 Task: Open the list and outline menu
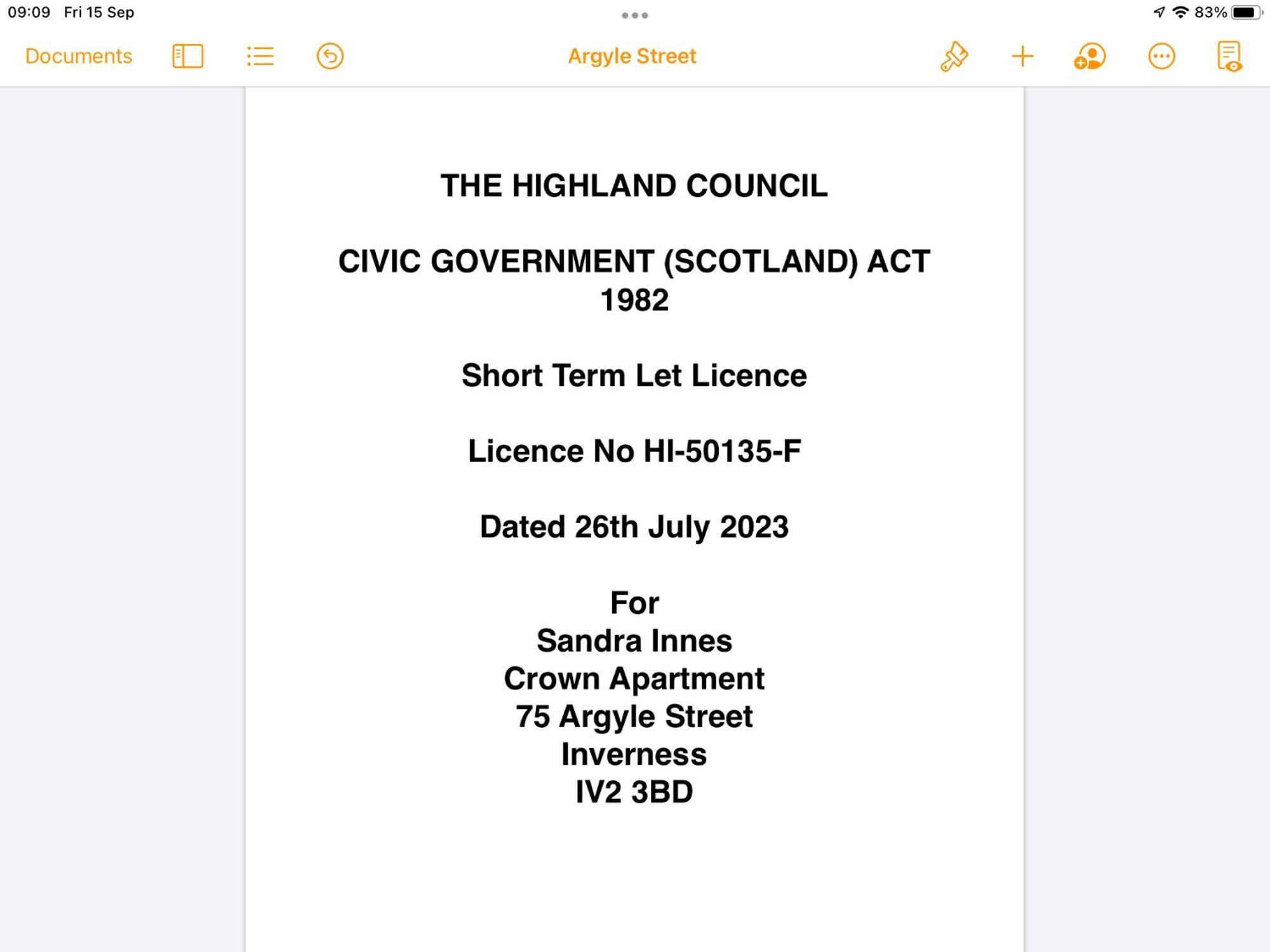(260, 56)
